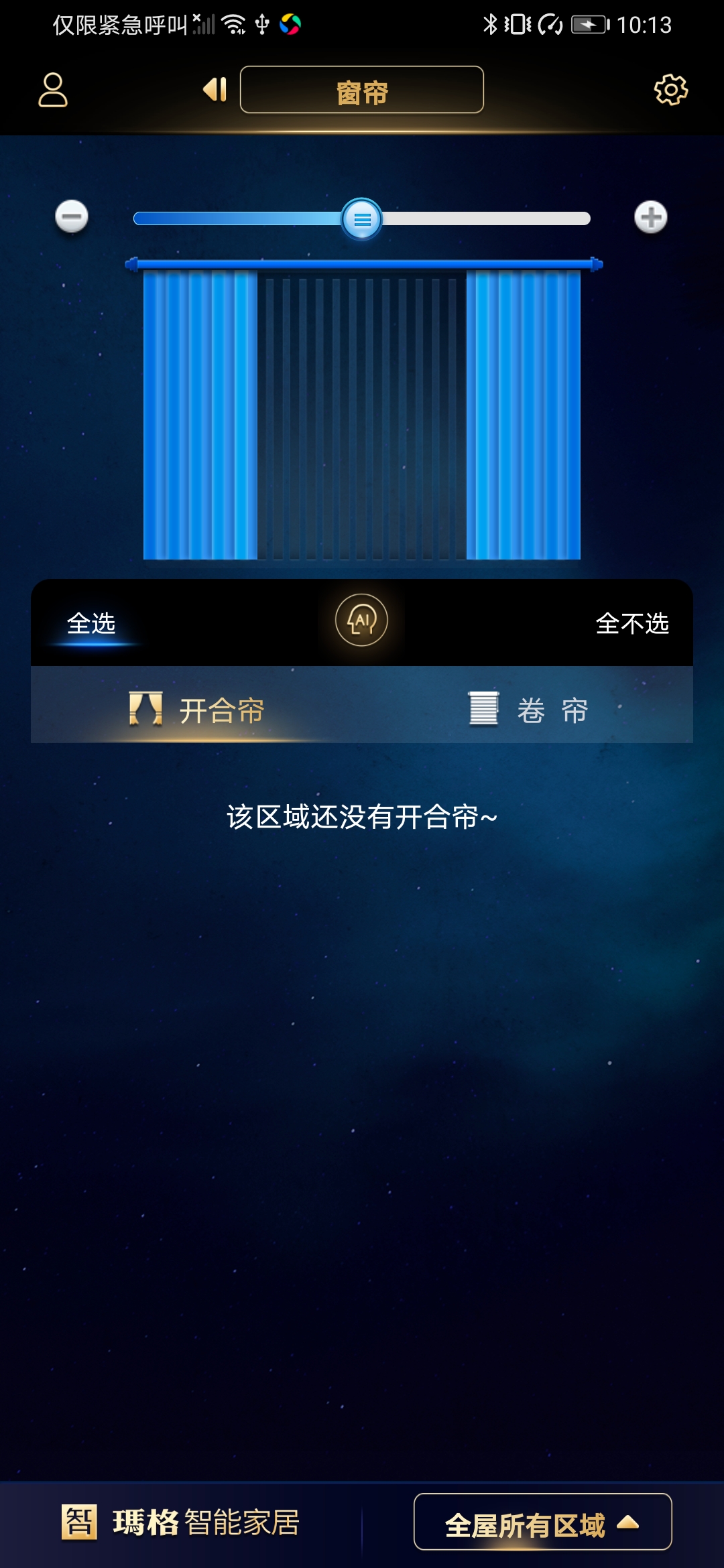Tap the Bluetooth icon in status bar

(x=490, y=24)
